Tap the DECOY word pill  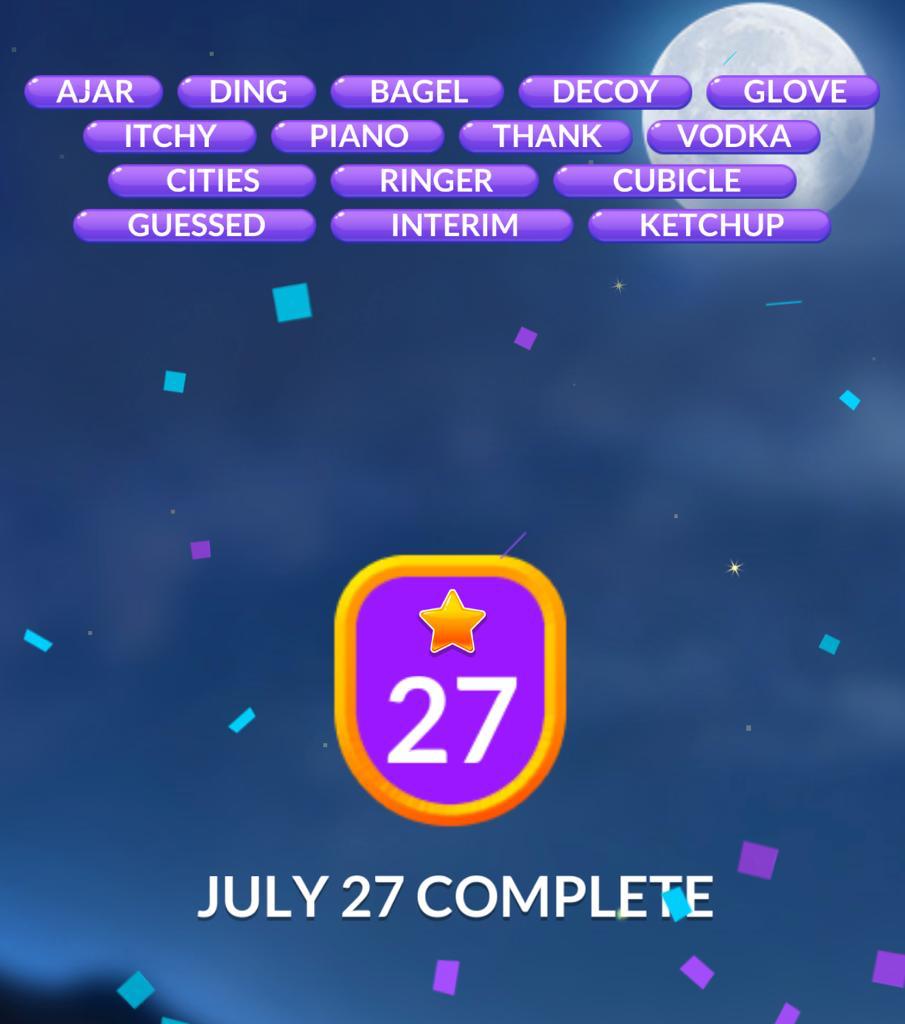[605, 92]
